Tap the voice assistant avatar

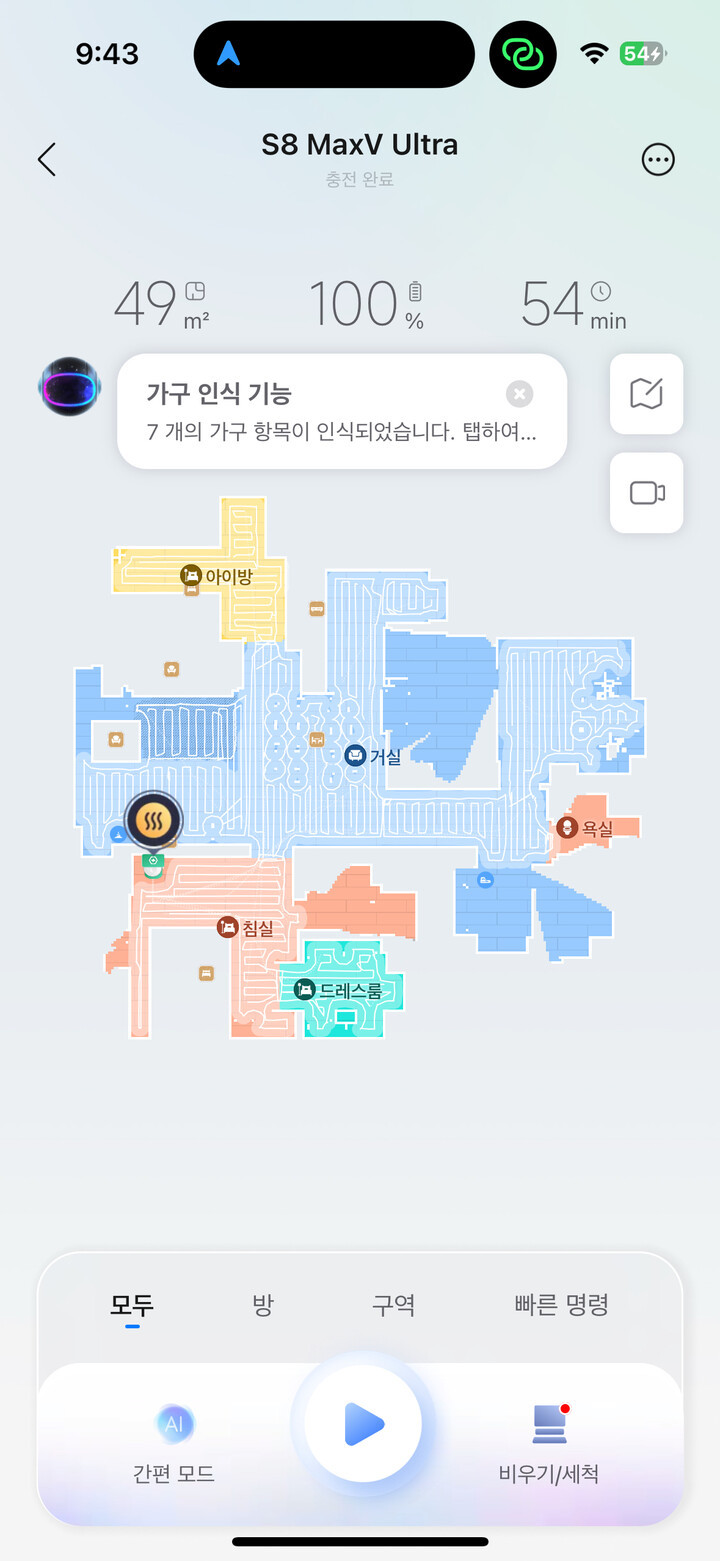pyautogui.click(x=69, y=387)
